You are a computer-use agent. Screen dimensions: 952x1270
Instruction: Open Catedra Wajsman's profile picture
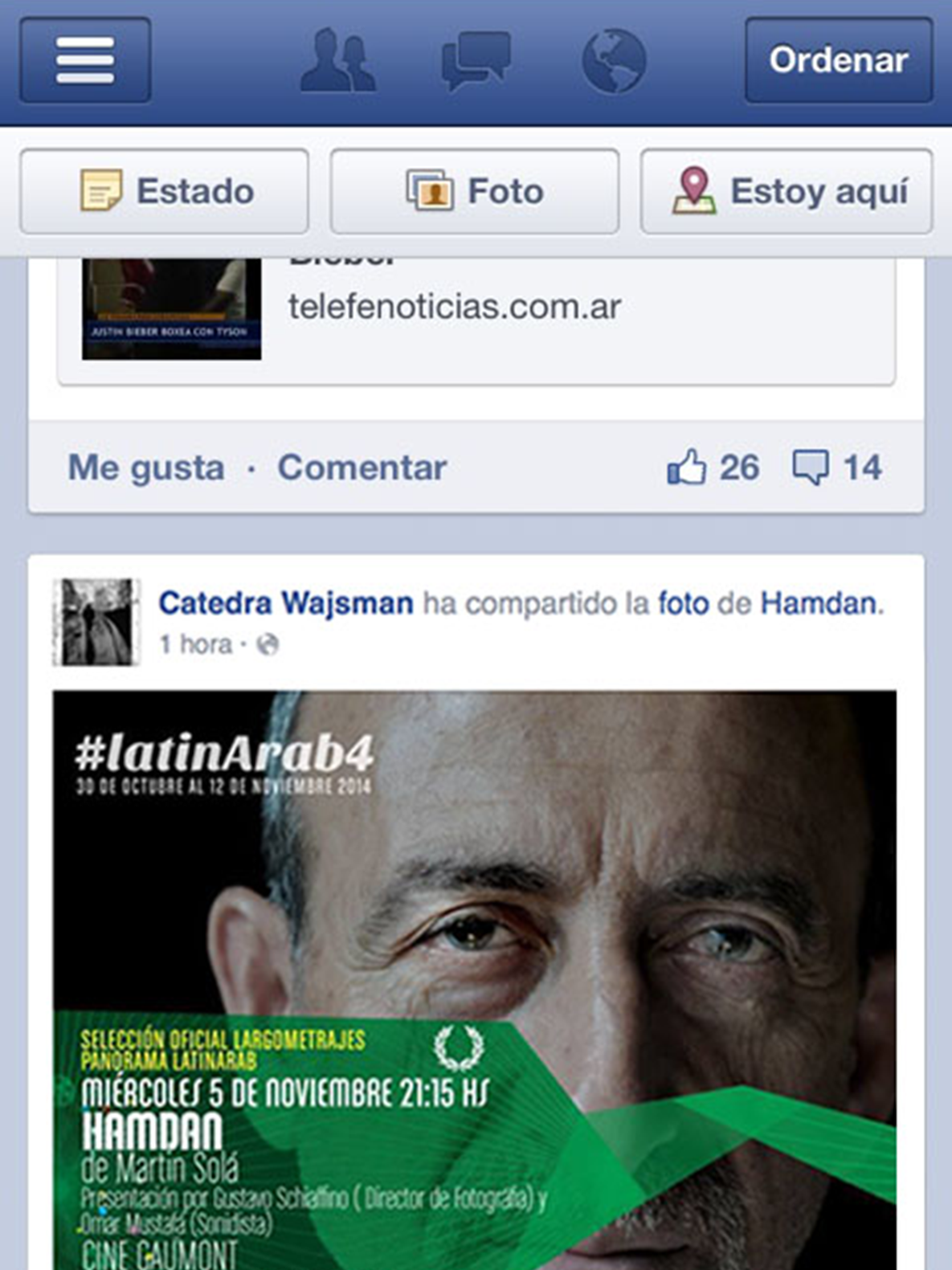click(96, 623)
